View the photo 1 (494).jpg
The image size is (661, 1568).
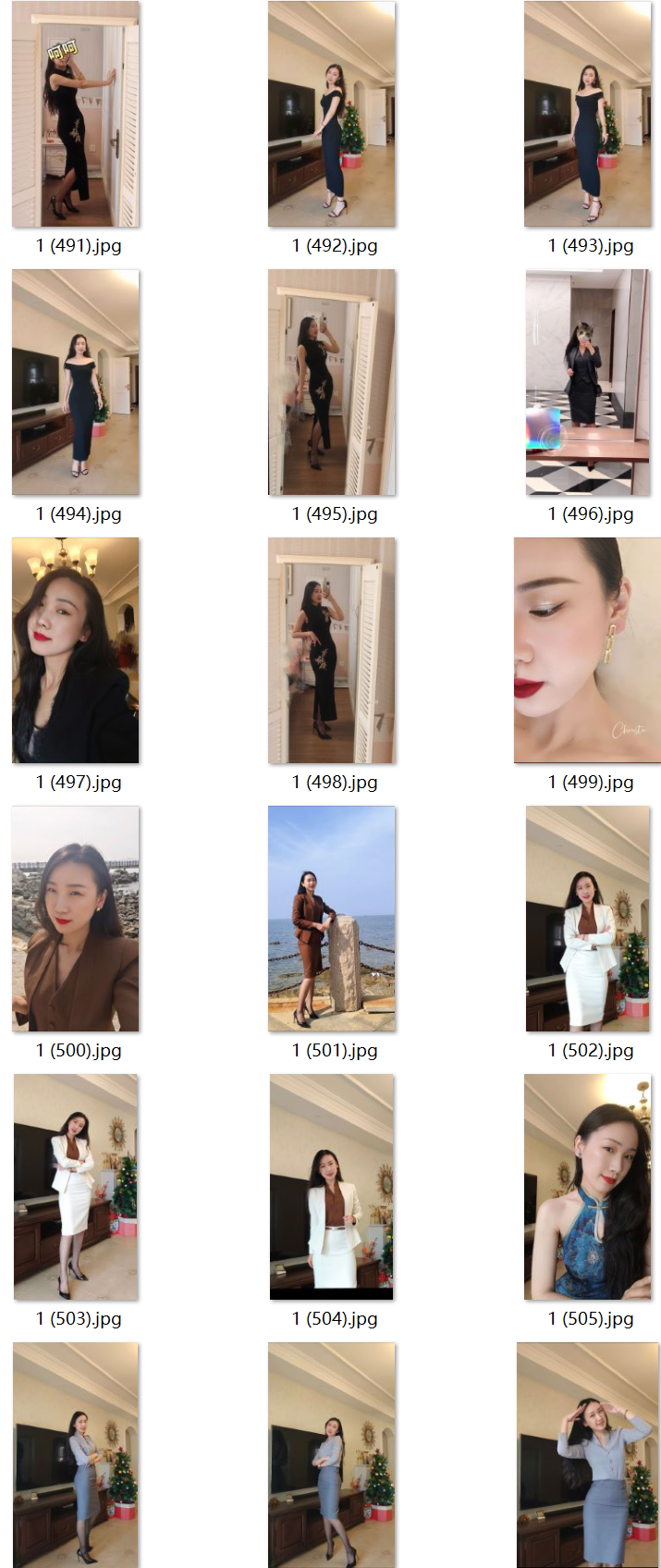(76, 383)
